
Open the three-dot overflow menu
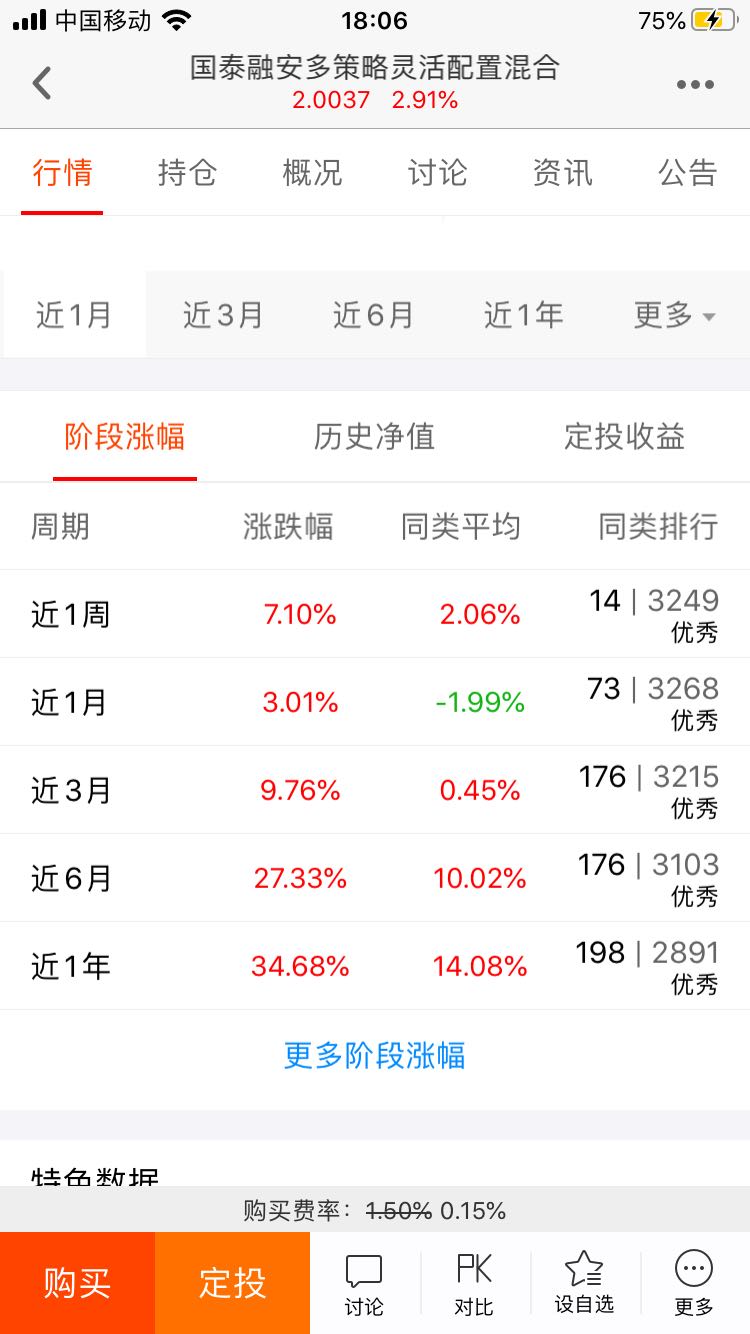(695, 84)
